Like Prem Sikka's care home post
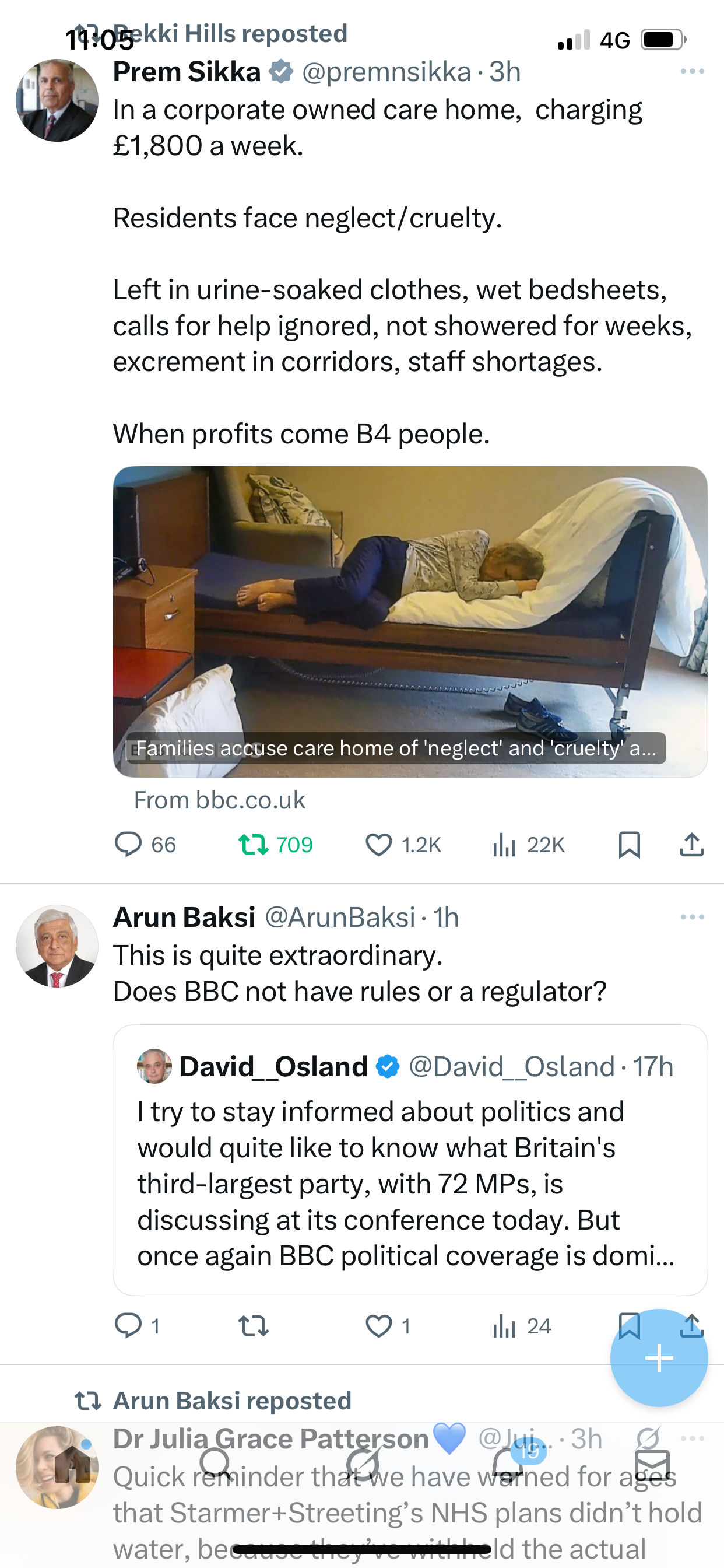 tap(378, 845)
